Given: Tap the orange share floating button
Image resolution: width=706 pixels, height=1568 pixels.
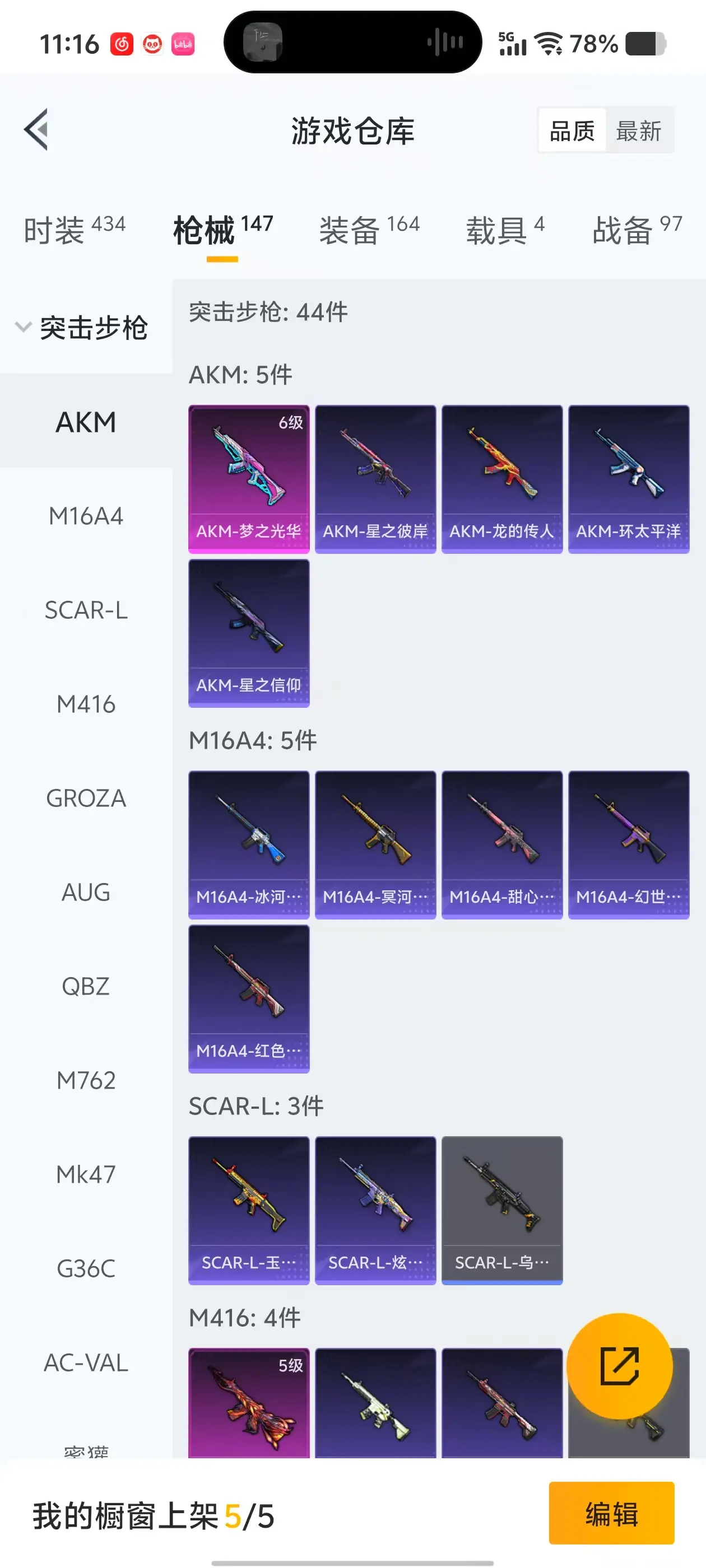Looking at the screenshot, I should pyautogui.click(x=620, y=1365).
